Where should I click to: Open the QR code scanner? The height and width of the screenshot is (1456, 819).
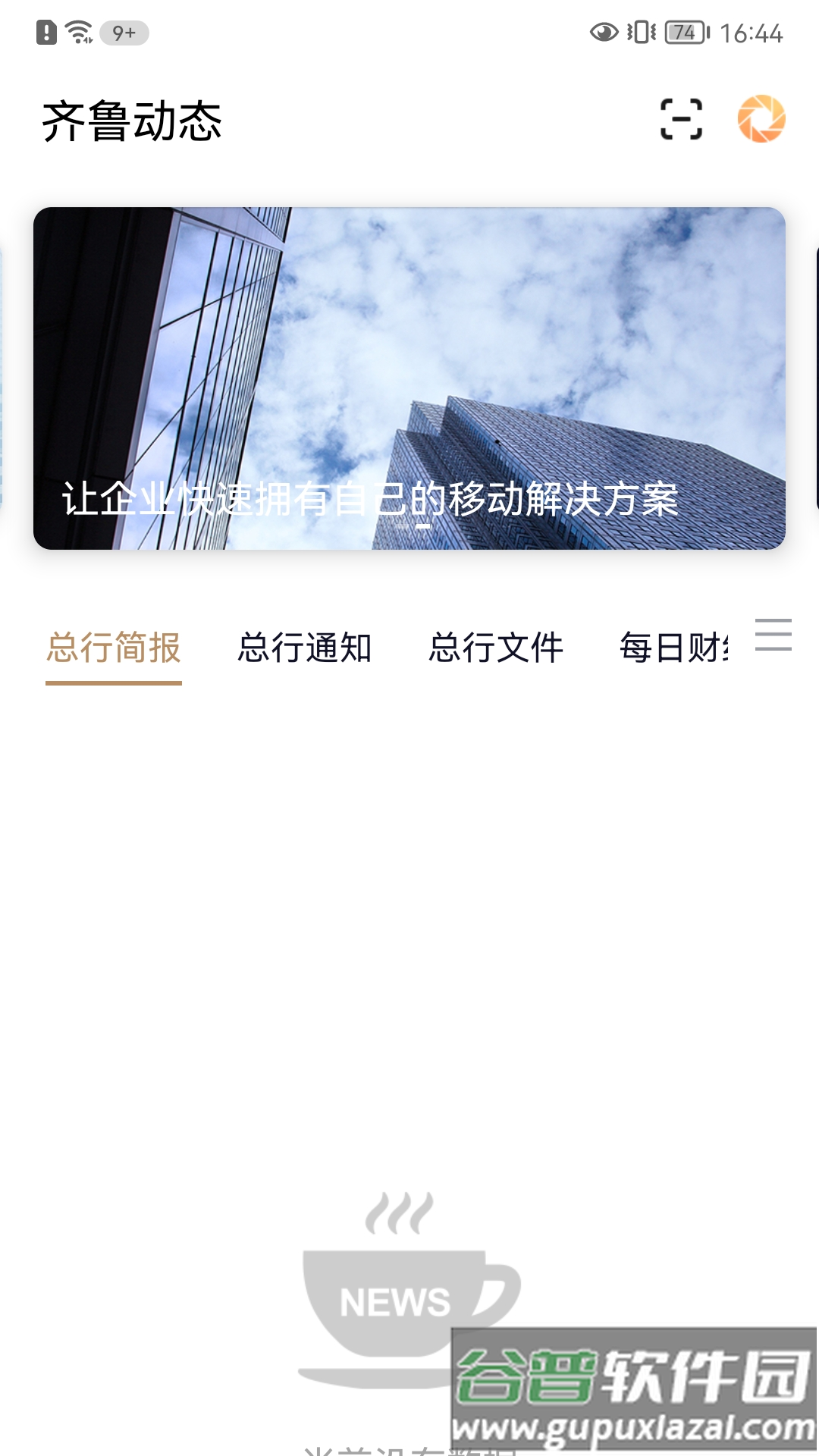(x=680, y=120)
